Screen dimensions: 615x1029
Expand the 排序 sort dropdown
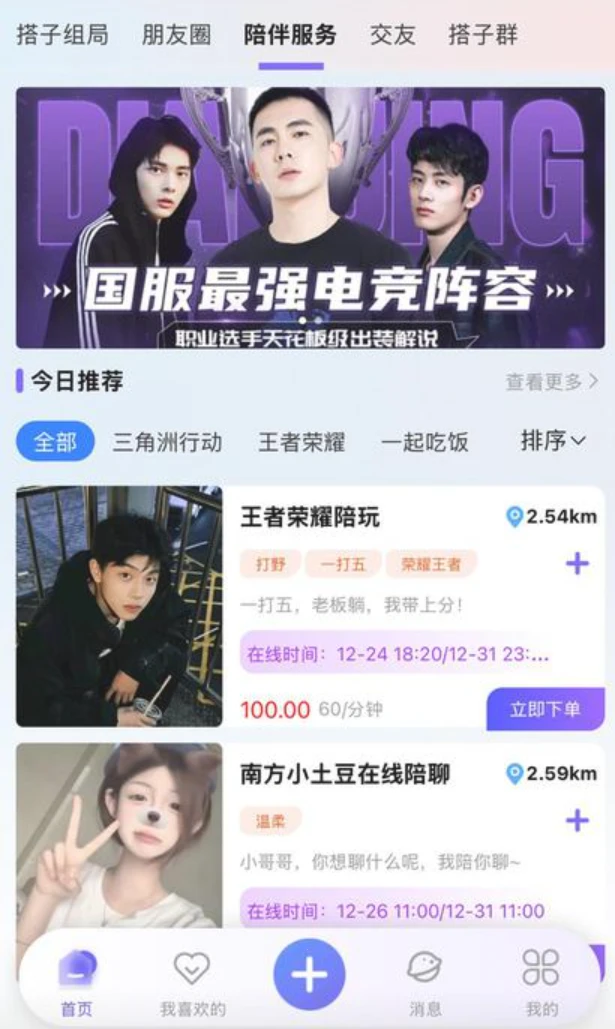(553, 441)
